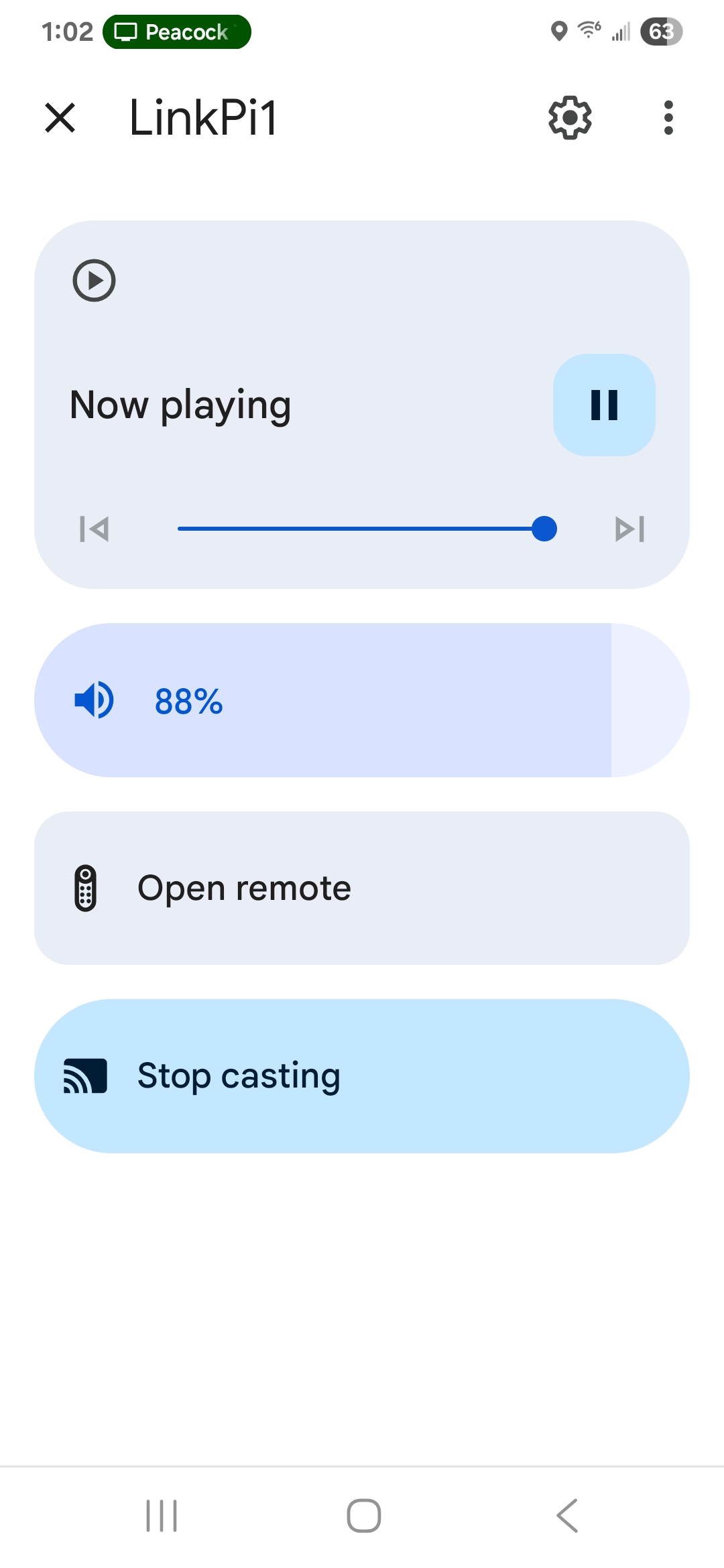
Task: Go to the home screen
Action: pyautogui.click(x=363, y=1516)
